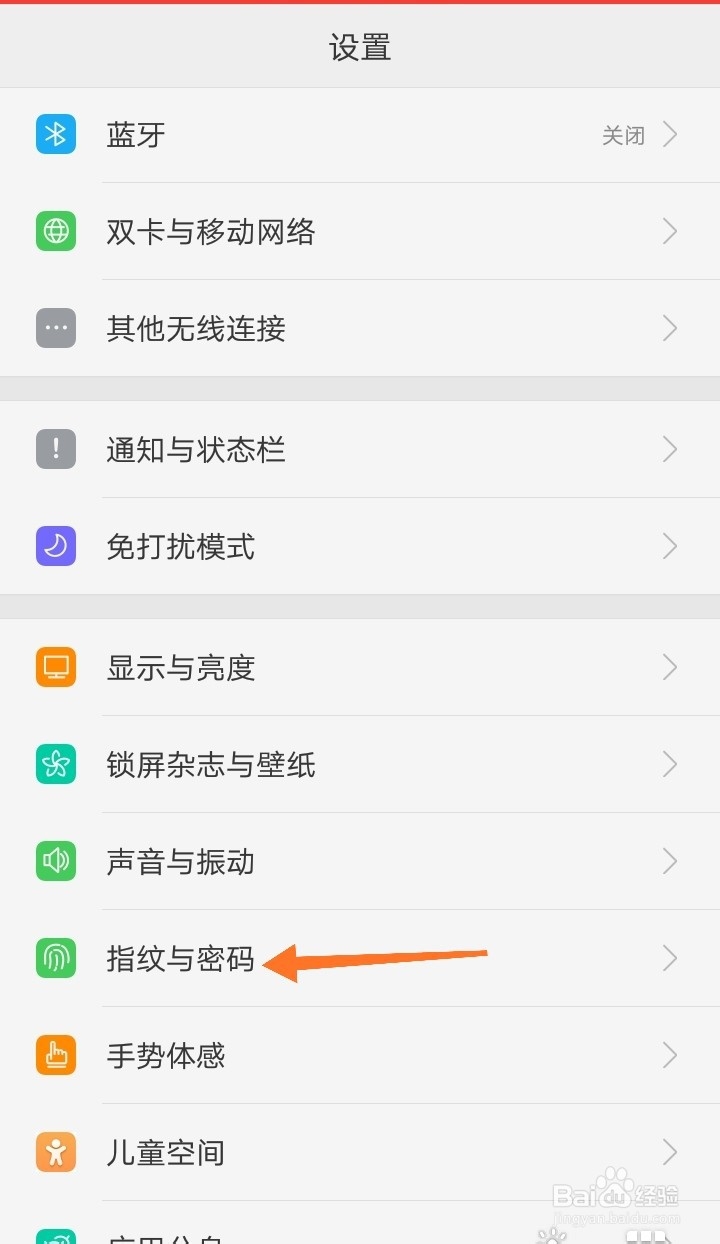Open the fingerprint and password arrow
The image size is (720, 1244).
pyautogui.click(x=670, y=958)
